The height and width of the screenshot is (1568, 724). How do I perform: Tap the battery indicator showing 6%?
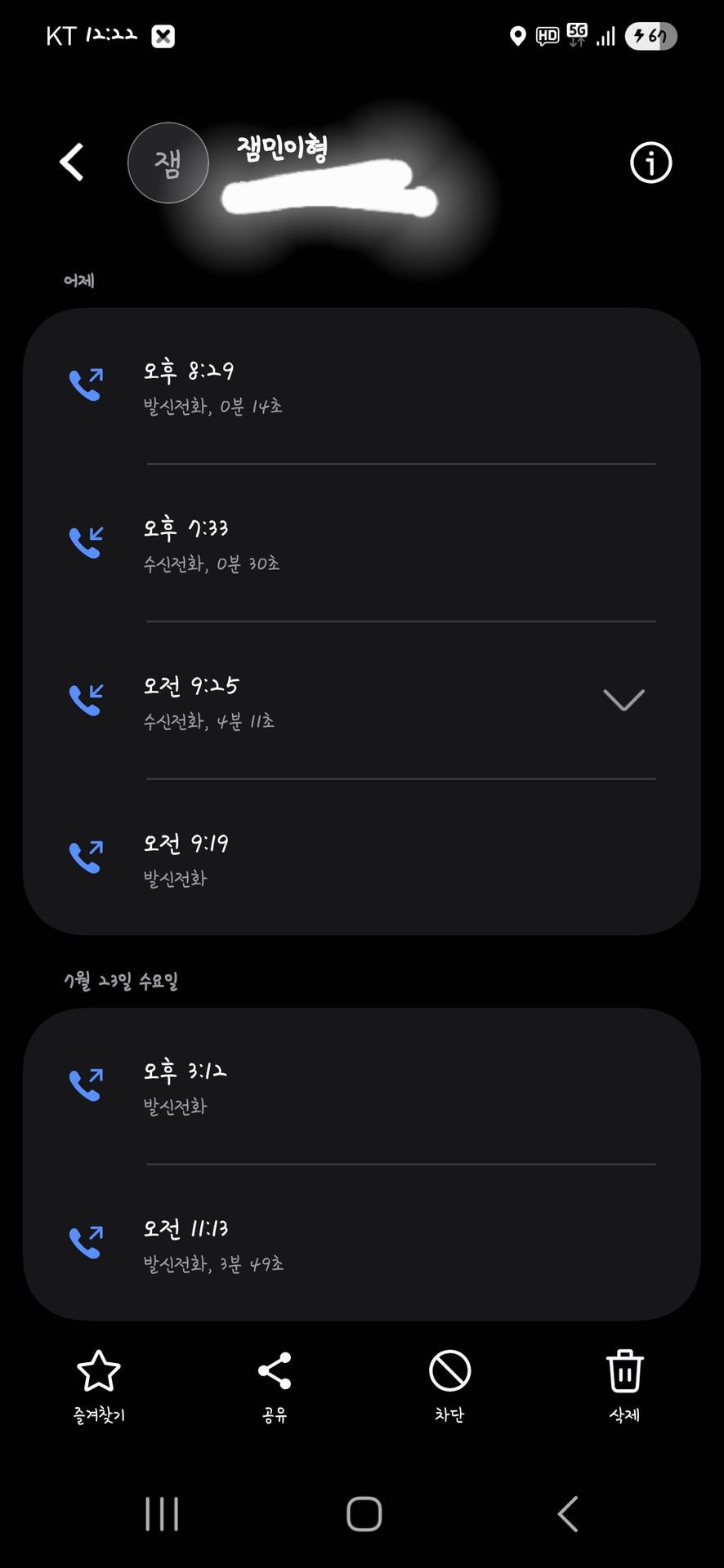tap(651, 36)
